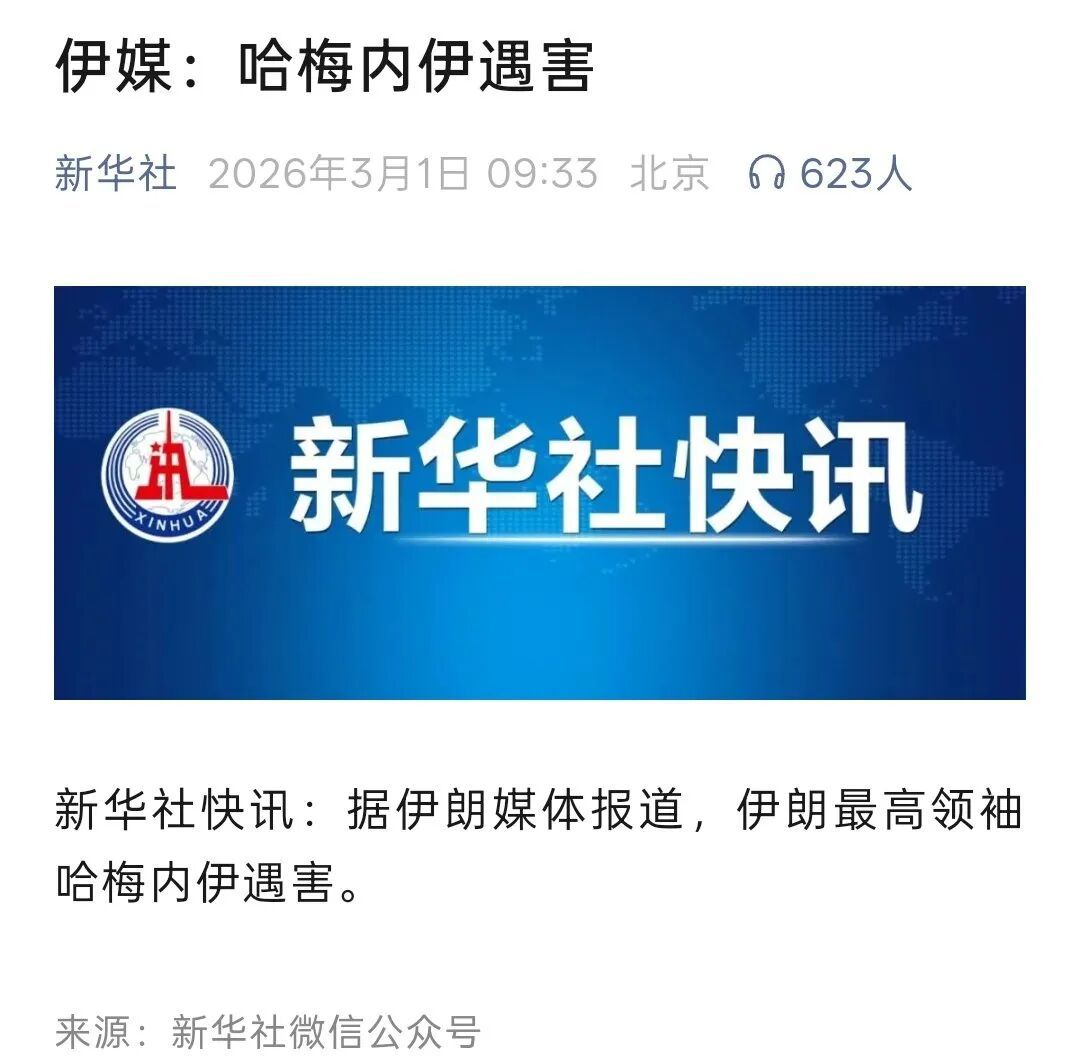Open the 新华社快讯 banner image
This screenshot has height=1061, width=1079.
coord(539,492)
